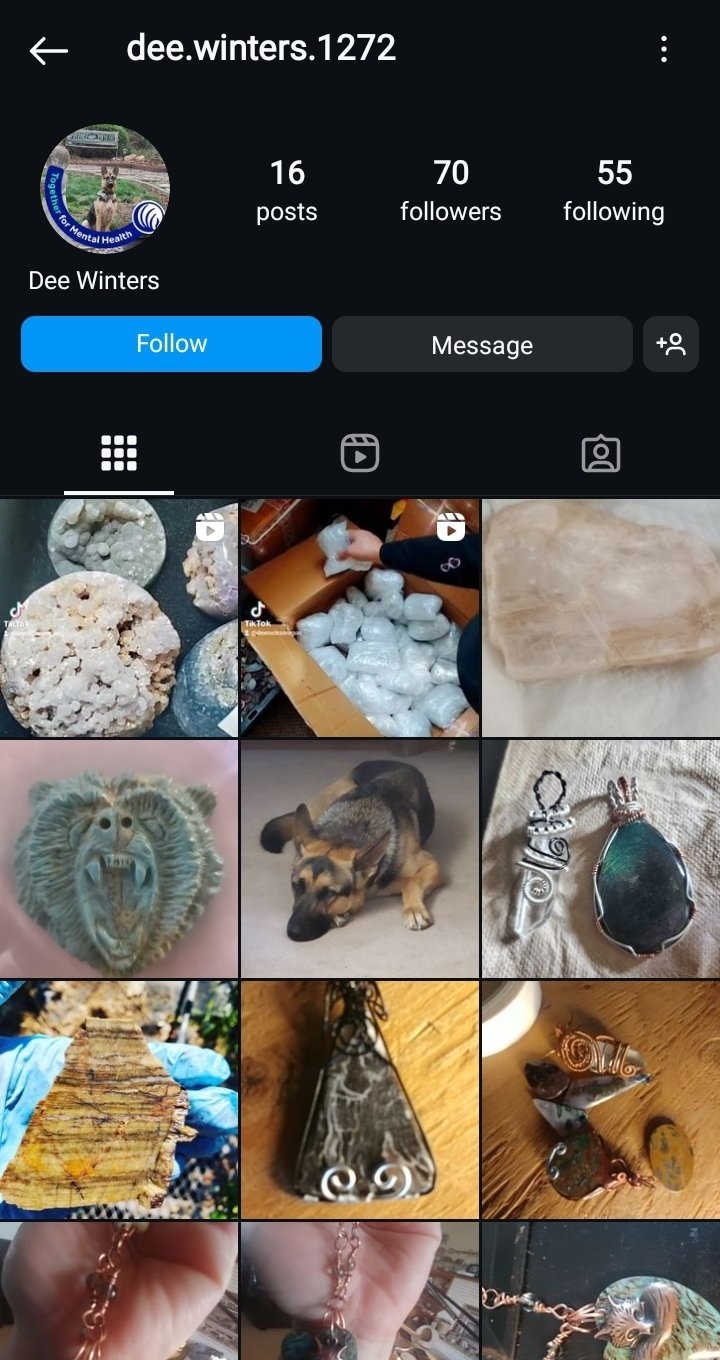Open the yellow striped rock slab post

[118, 1100]
